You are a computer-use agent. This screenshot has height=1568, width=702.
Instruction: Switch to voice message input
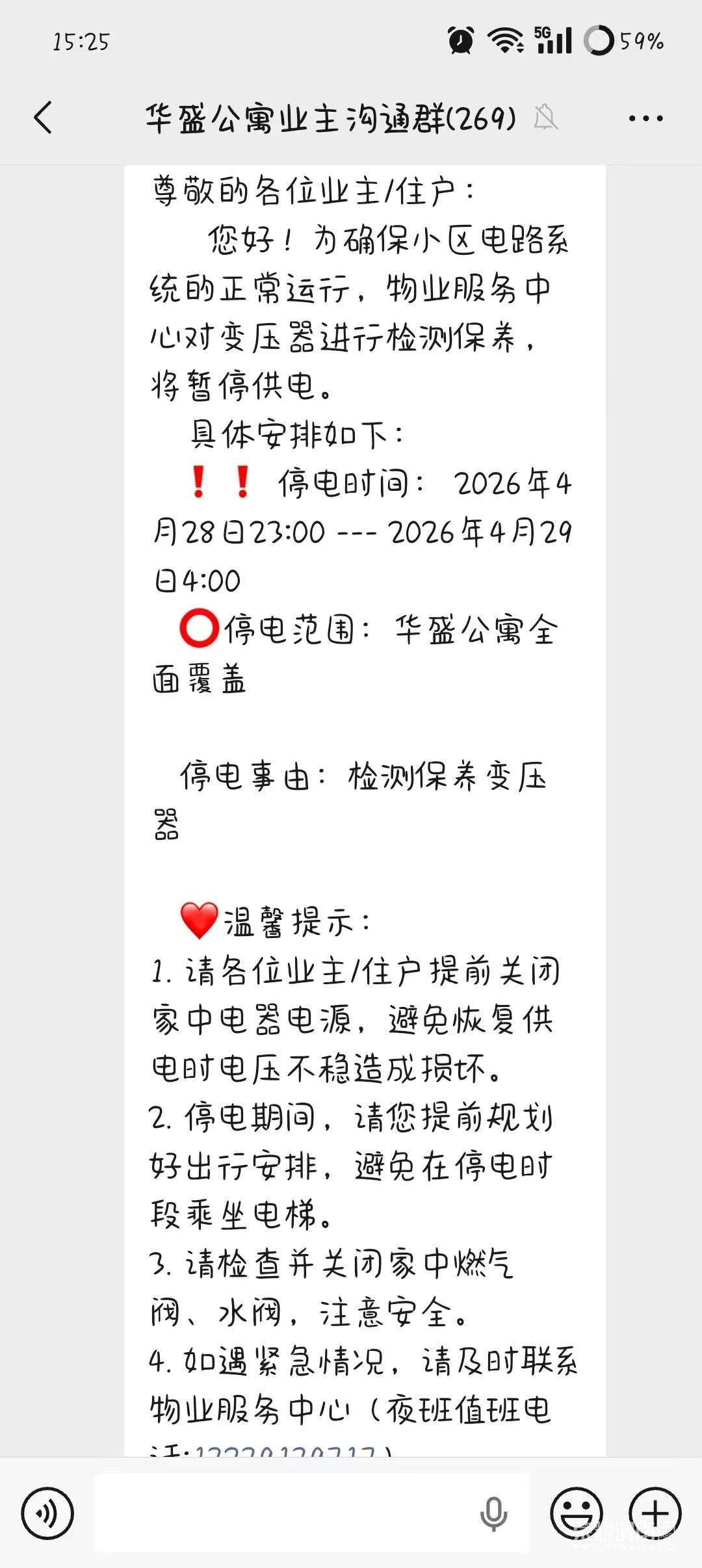pos(47,1513)
